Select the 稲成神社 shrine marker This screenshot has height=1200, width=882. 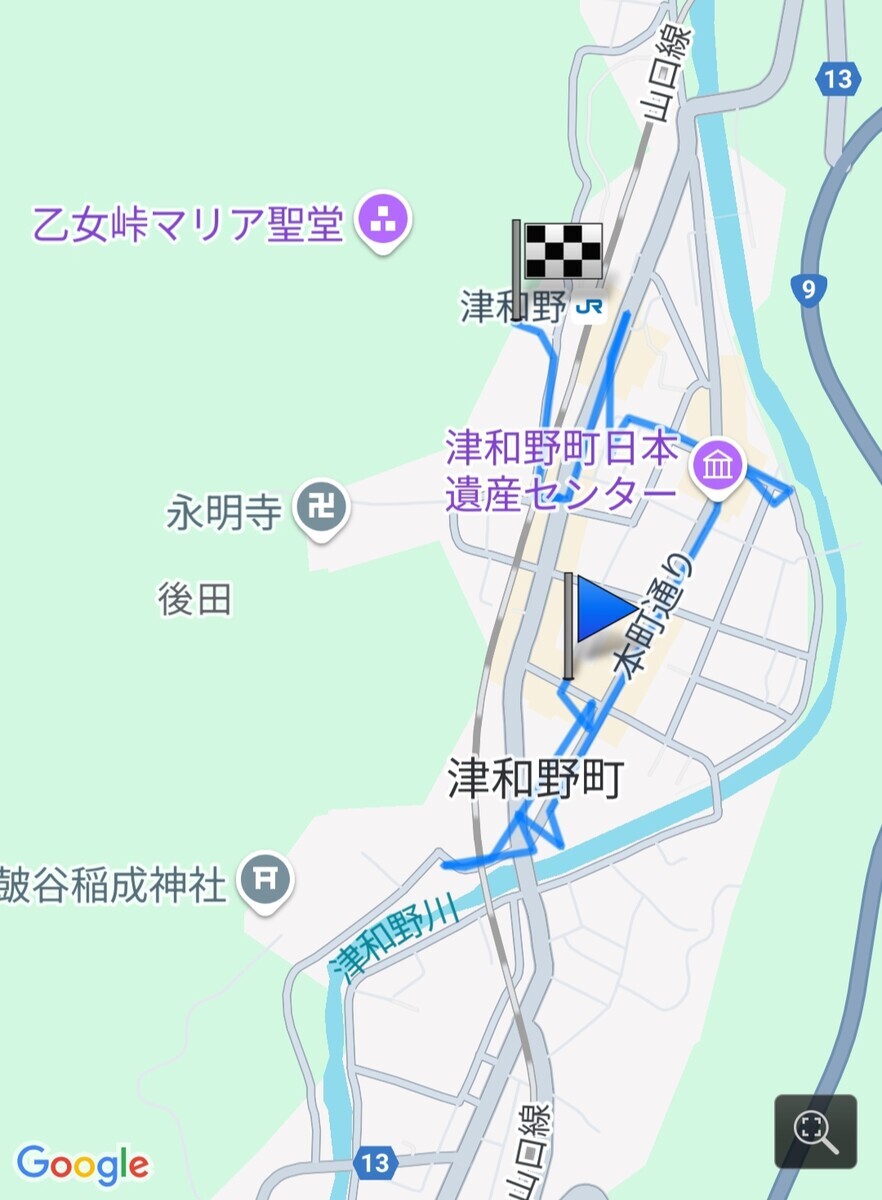(266, 881)
